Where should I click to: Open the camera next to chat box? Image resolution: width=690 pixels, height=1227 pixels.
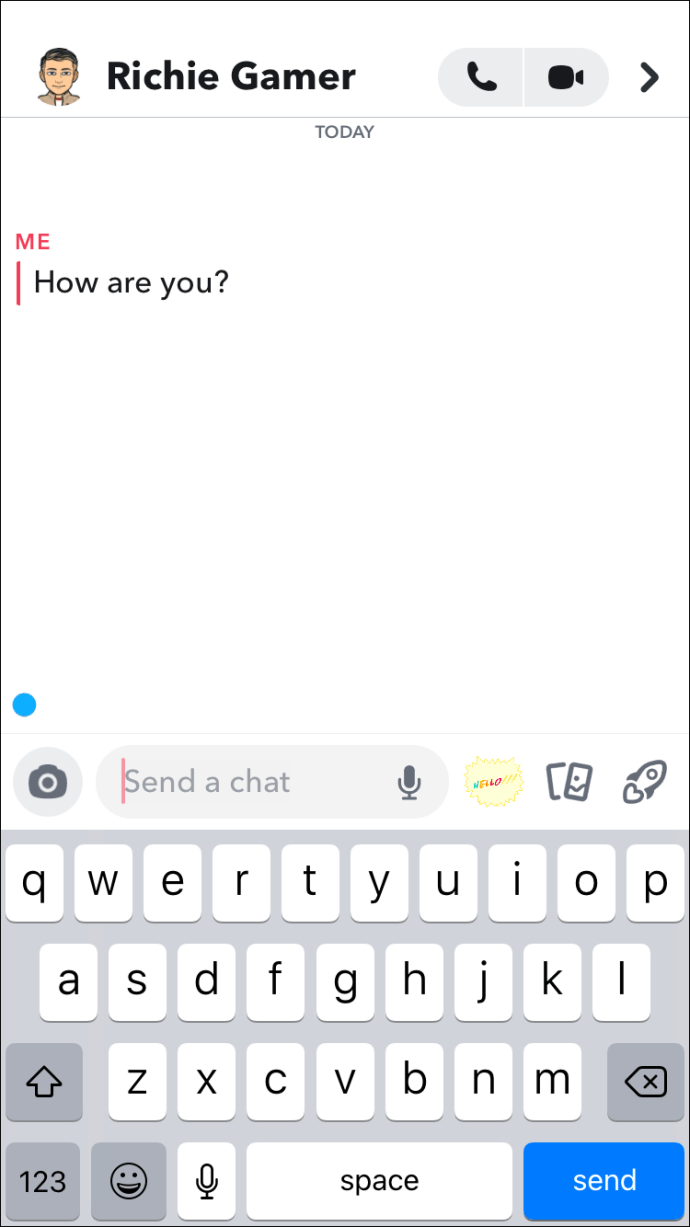[x=48, y=782]
